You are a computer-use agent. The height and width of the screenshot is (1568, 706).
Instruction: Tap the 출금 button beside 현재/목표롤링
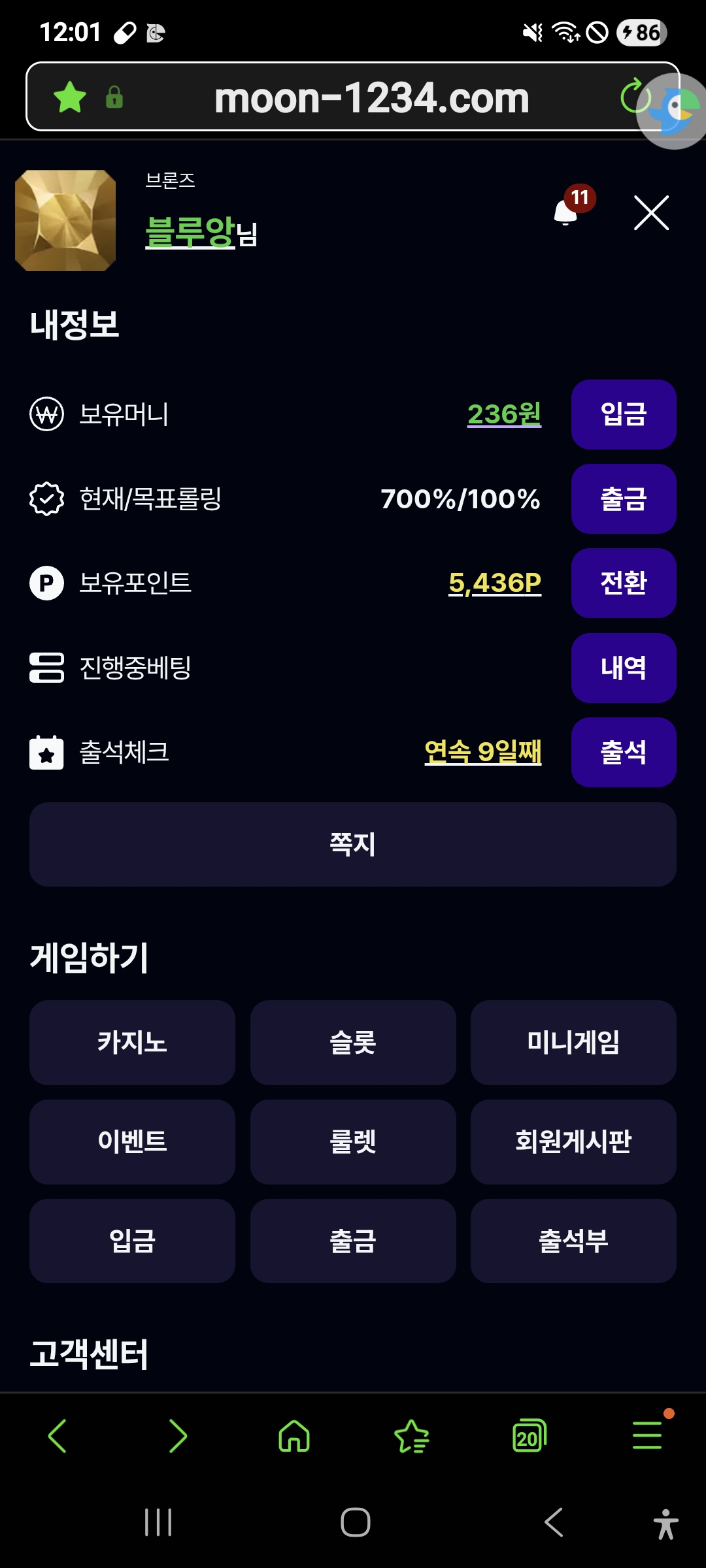tap(623, 498)
